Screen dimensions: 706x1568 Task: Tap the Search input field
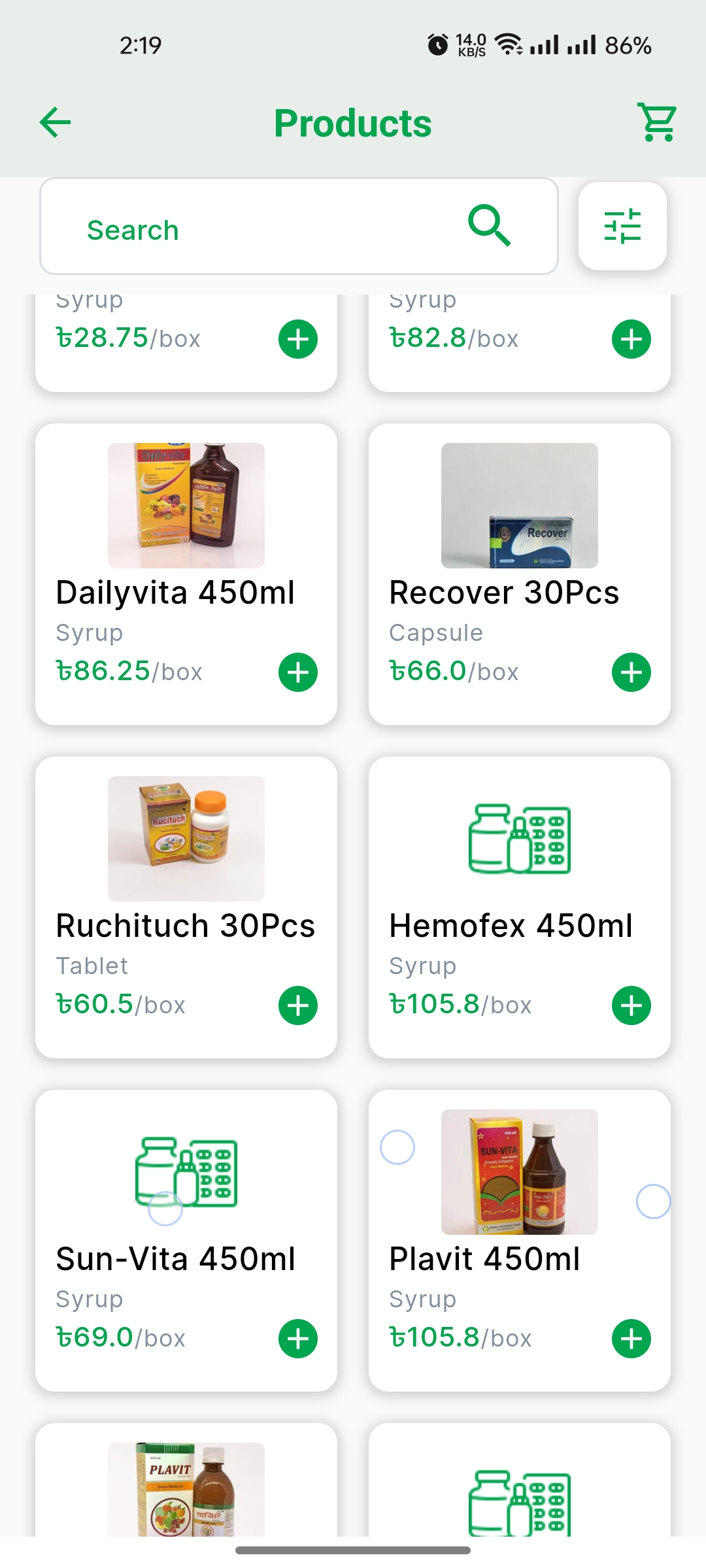tap(261, 229)
